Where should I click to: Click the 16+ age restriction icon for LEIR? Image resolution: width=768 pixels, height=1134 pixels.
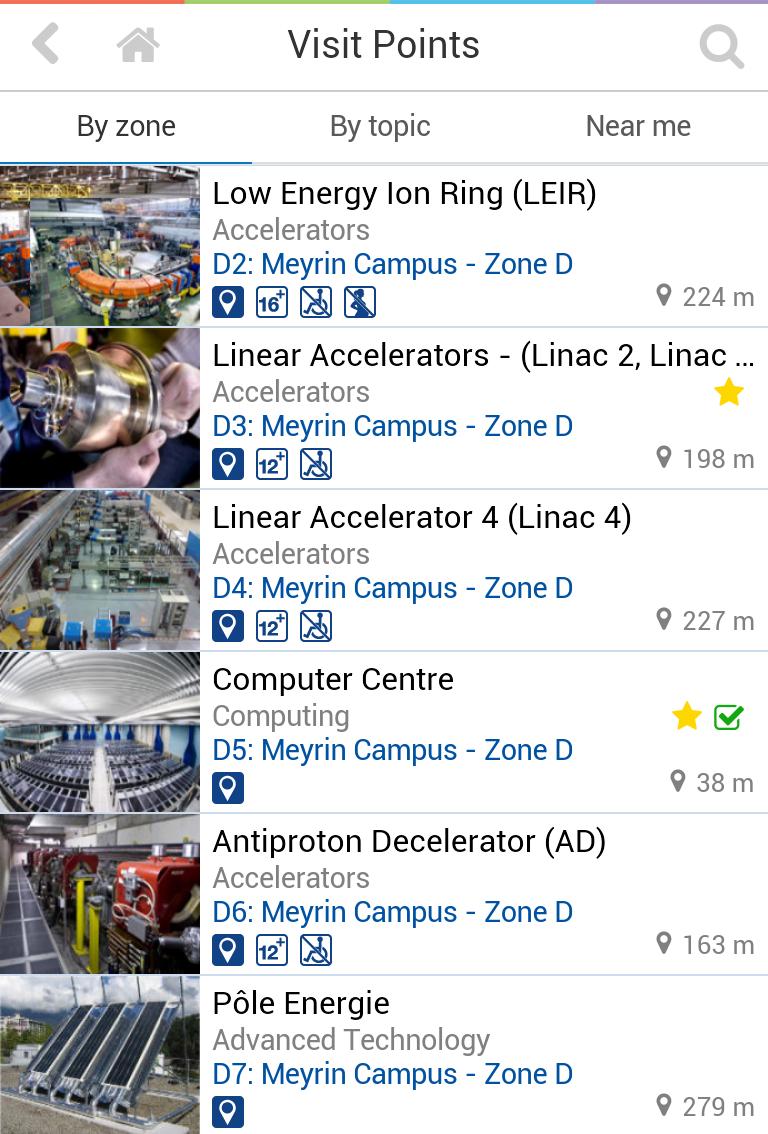[x=272, y=301]
